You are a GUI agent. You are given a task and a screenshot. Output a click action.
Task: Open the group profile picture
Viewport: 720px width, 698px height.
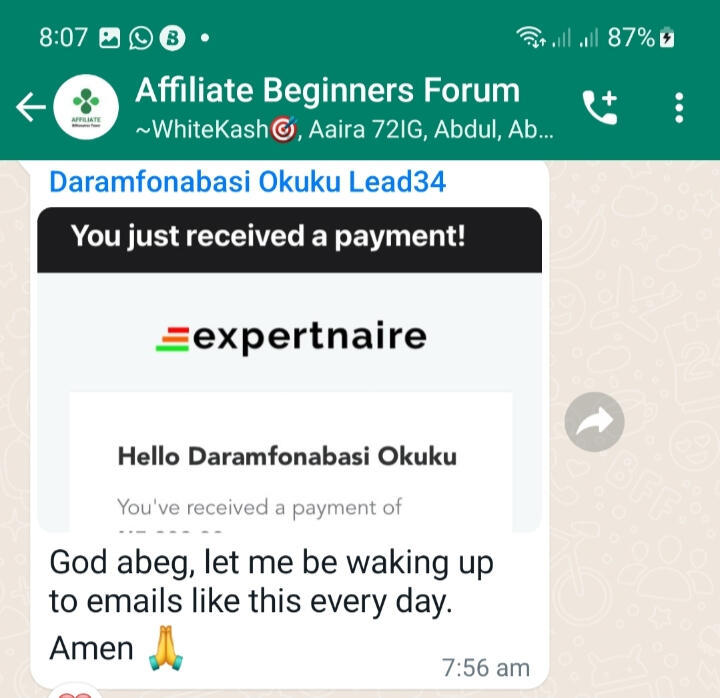point(87,108)
